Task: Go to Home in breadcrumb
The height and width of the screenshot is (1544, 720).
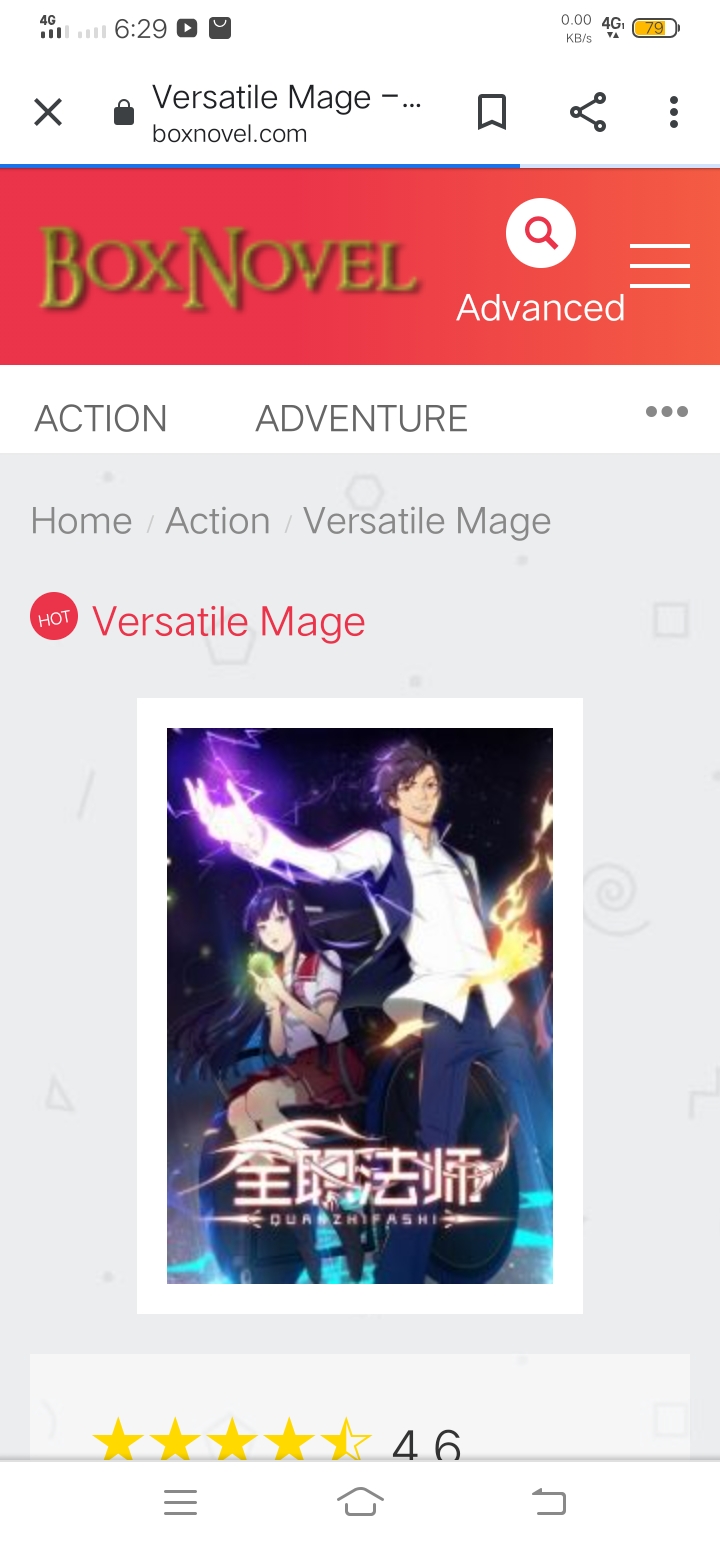Action: (x=81, y=521)
